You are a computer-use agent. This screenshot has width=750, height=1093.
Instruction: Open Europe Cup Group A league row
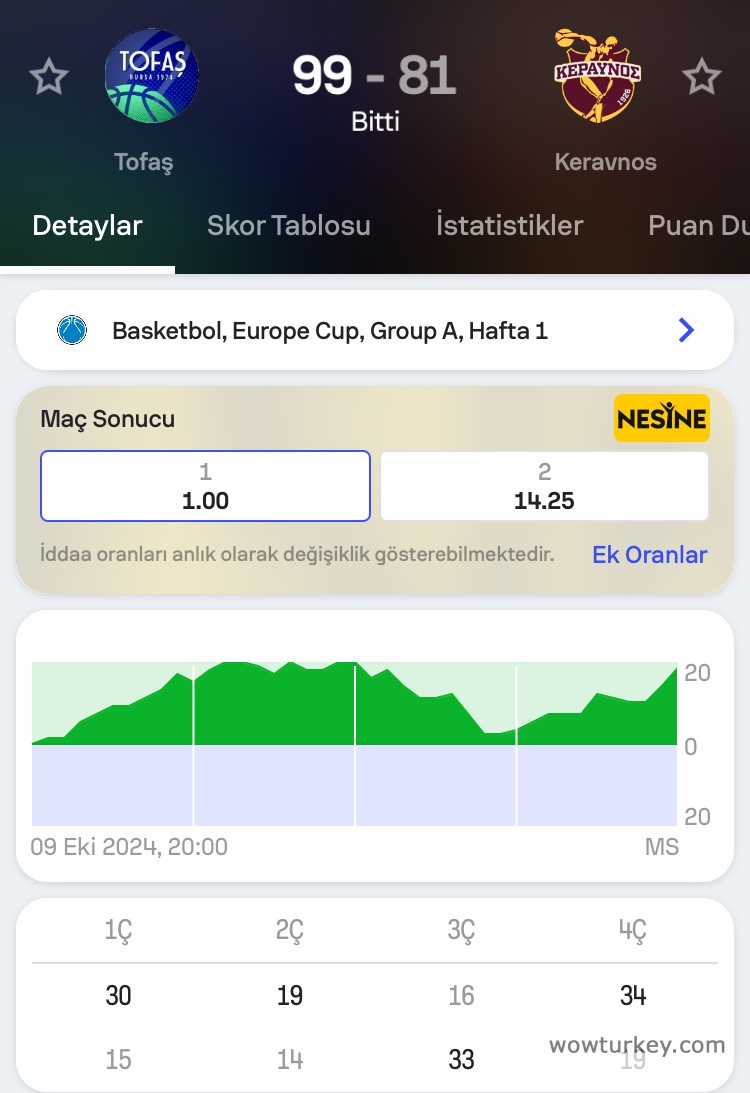(375, 331)
